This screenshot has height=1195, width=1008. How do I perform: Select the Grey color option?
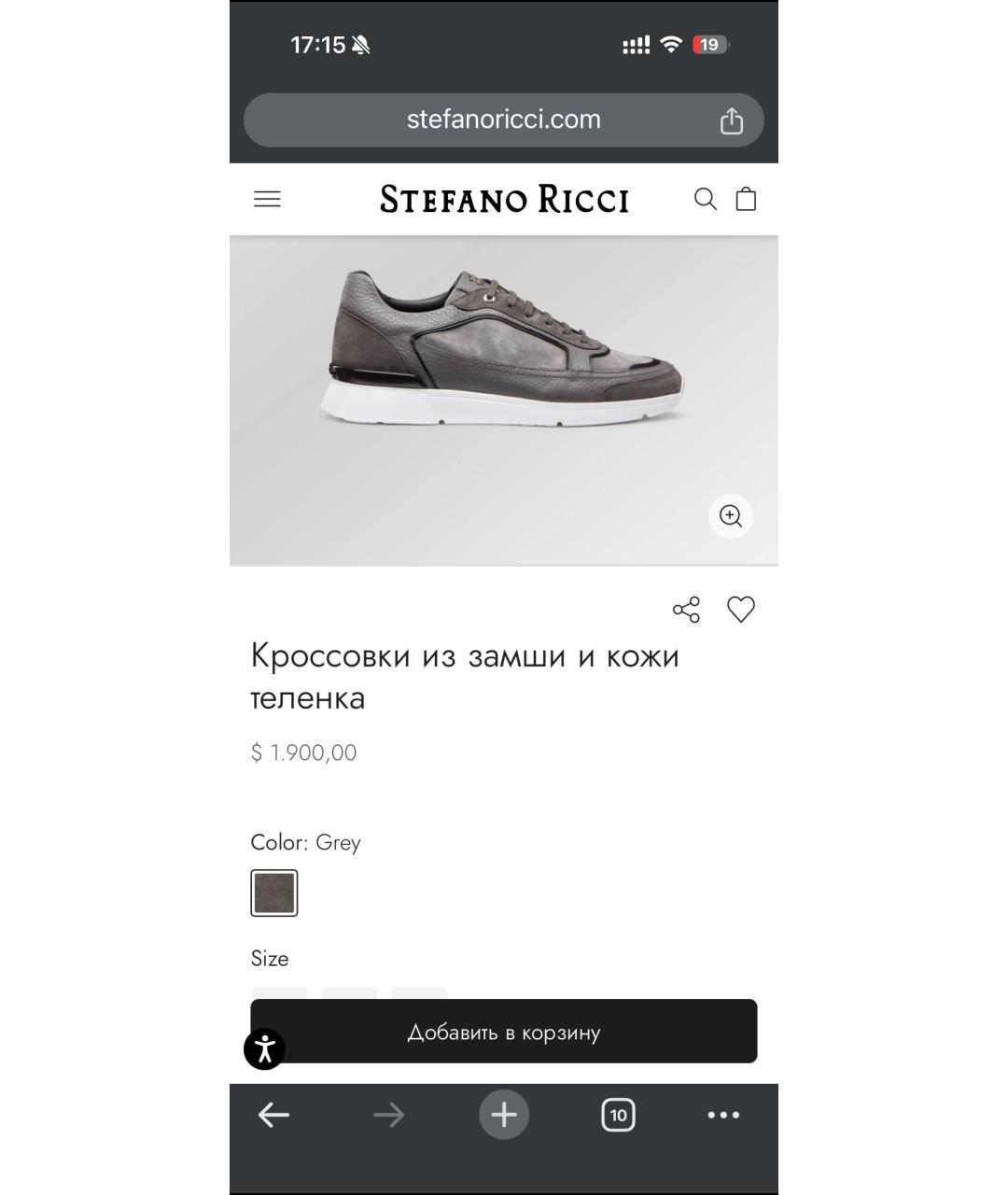[273, 892]
